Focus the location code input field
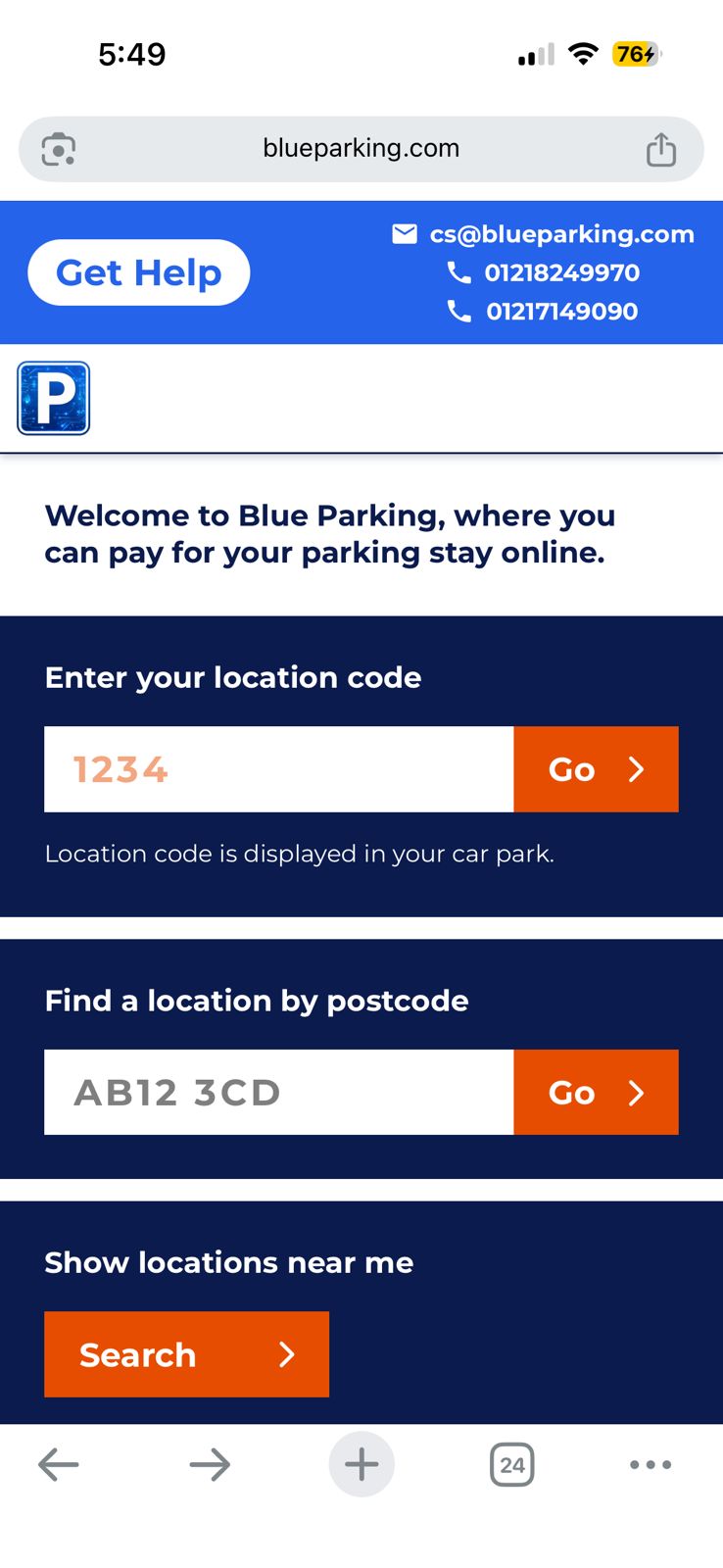 (279, 769)
